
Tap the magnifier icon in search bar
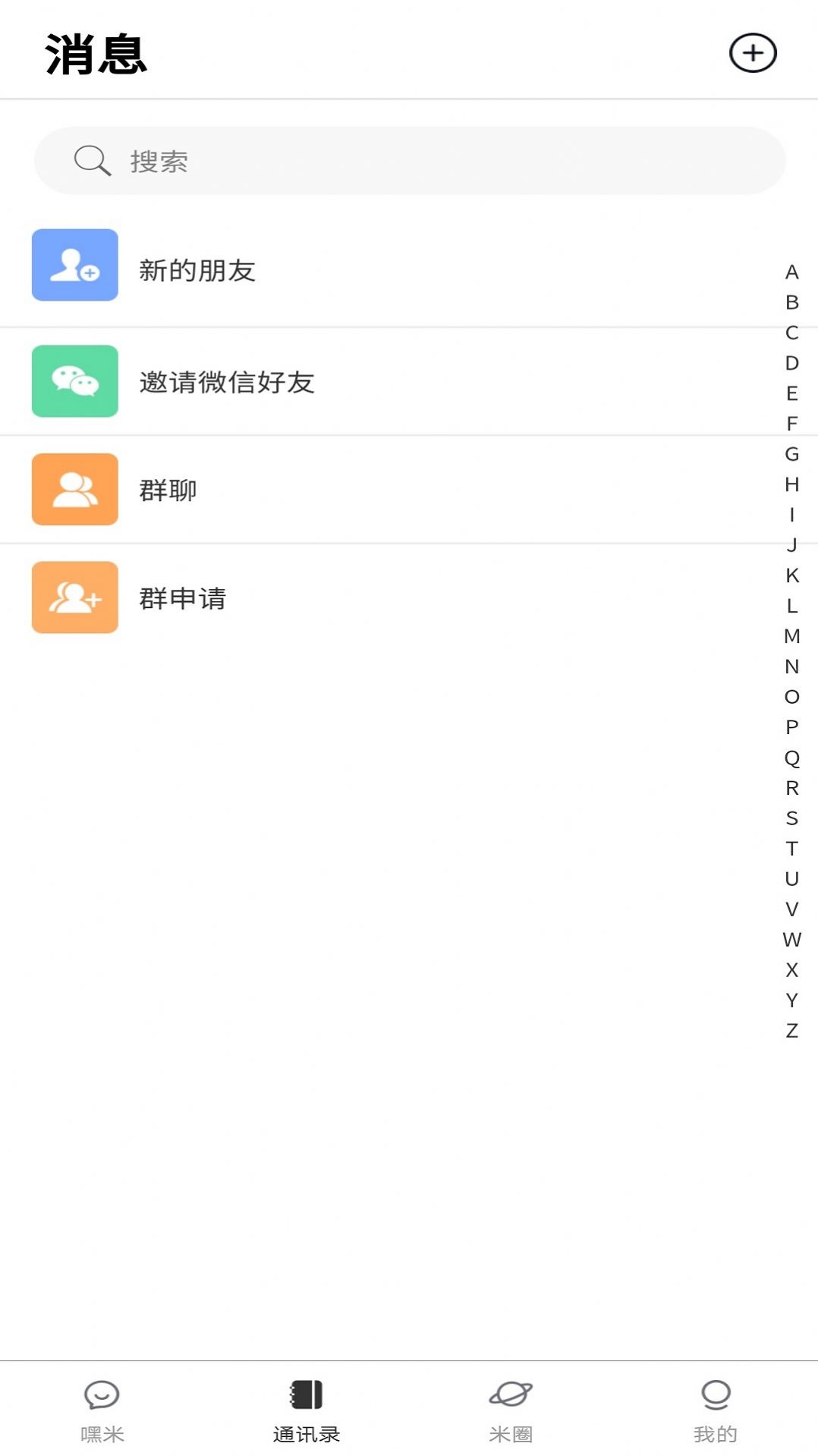[x=92, y=160]
